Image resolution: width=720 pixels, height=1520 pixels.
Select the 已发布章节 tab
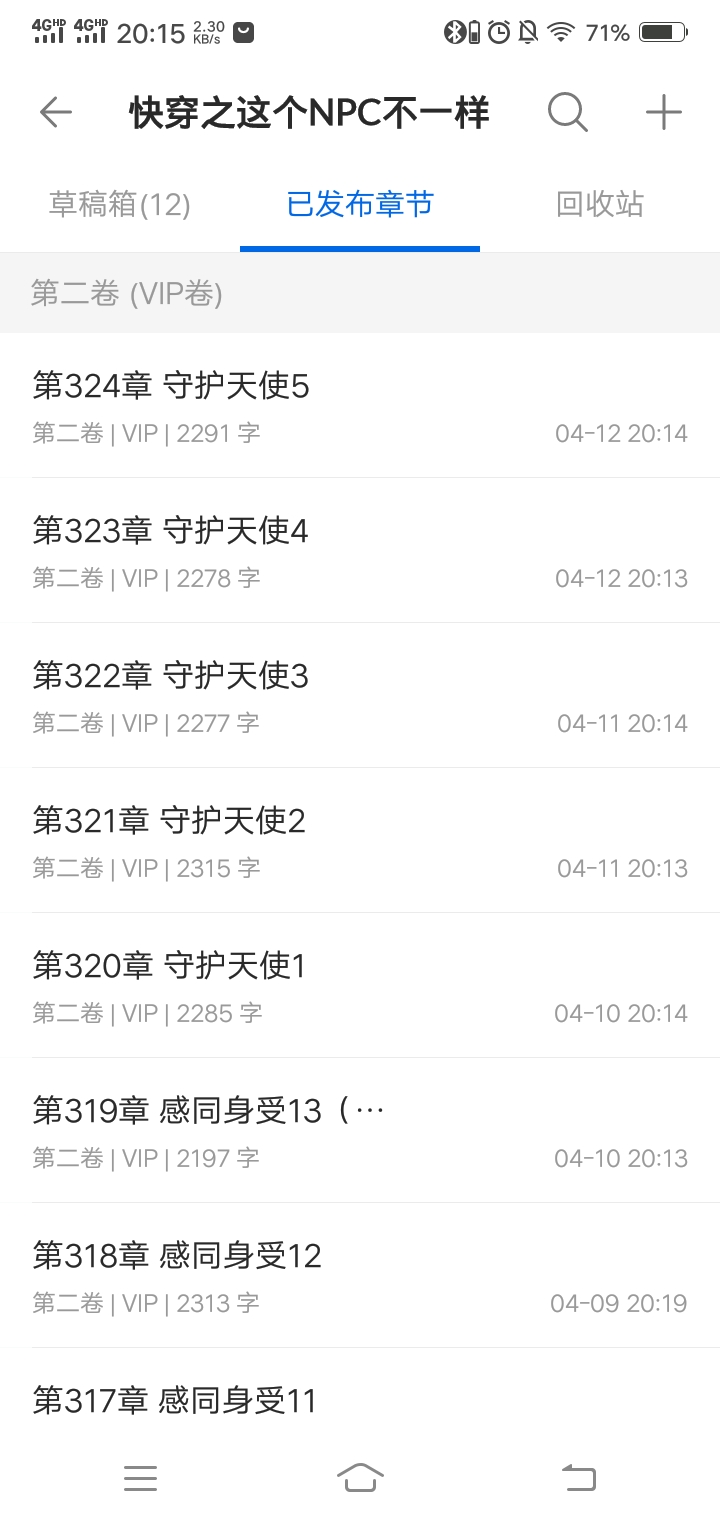360,205
